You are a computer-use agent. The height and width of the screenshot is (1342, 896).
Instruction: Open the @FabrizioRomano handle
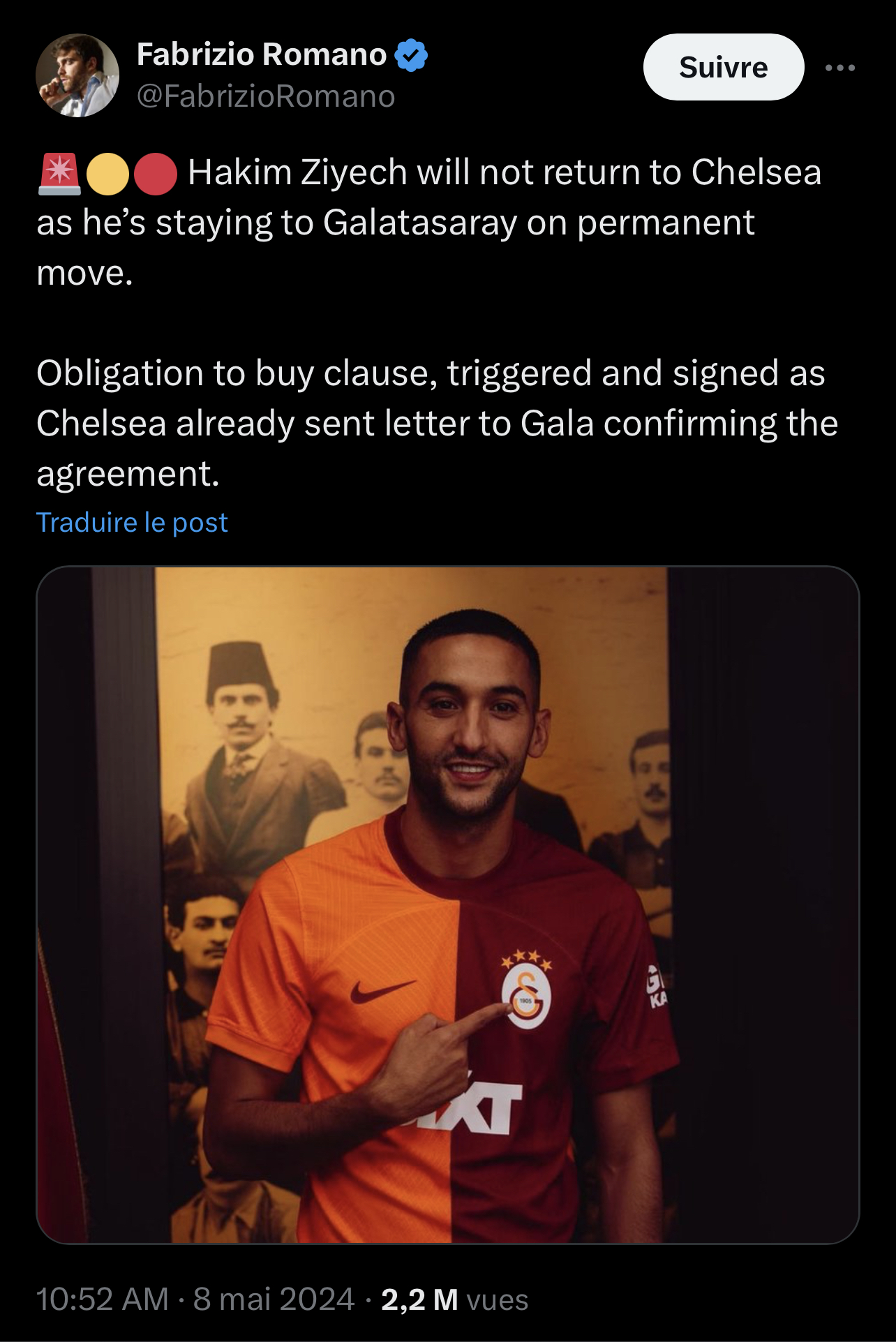pos(266,96)
